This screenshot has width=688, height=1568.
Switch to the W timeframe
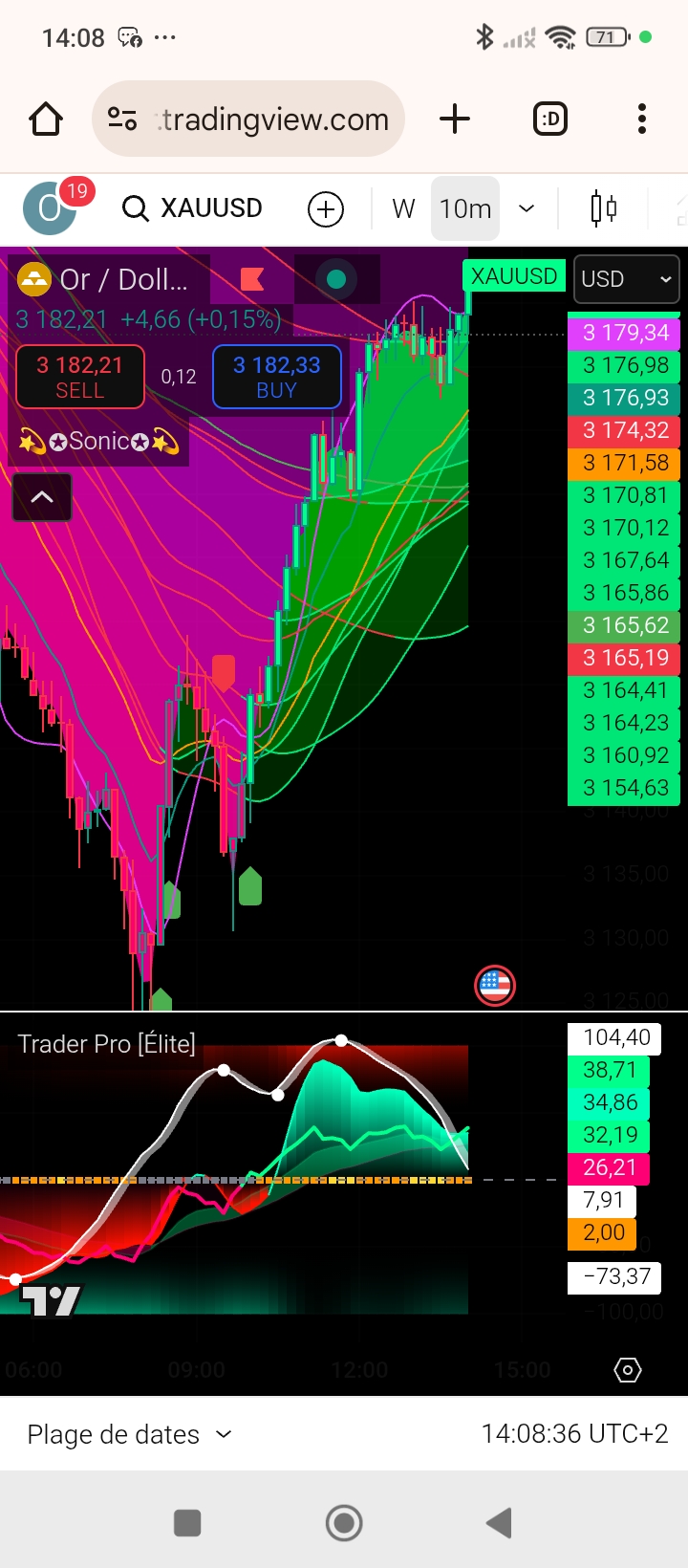[404, 208]
